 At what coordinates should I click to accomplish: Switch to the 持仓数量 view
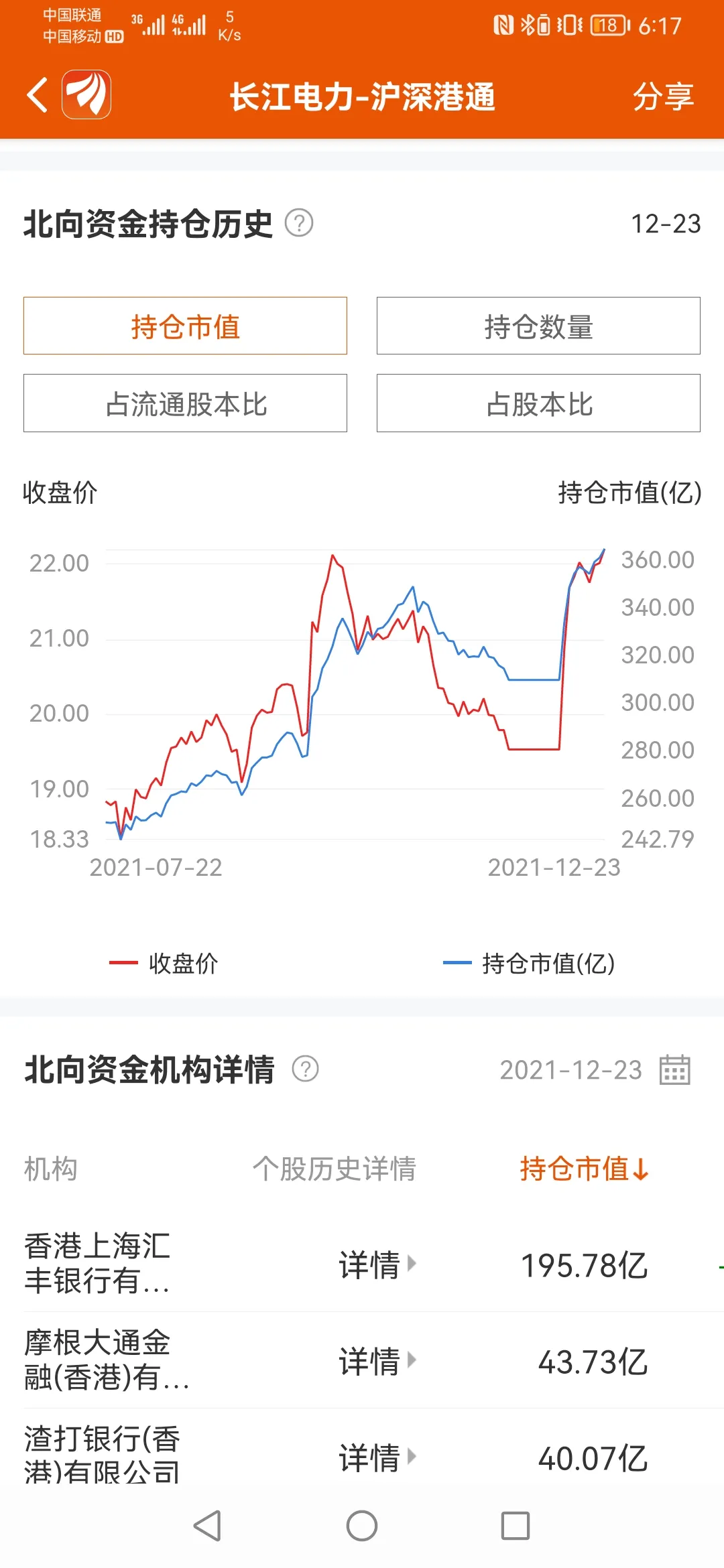coord(538,326)
